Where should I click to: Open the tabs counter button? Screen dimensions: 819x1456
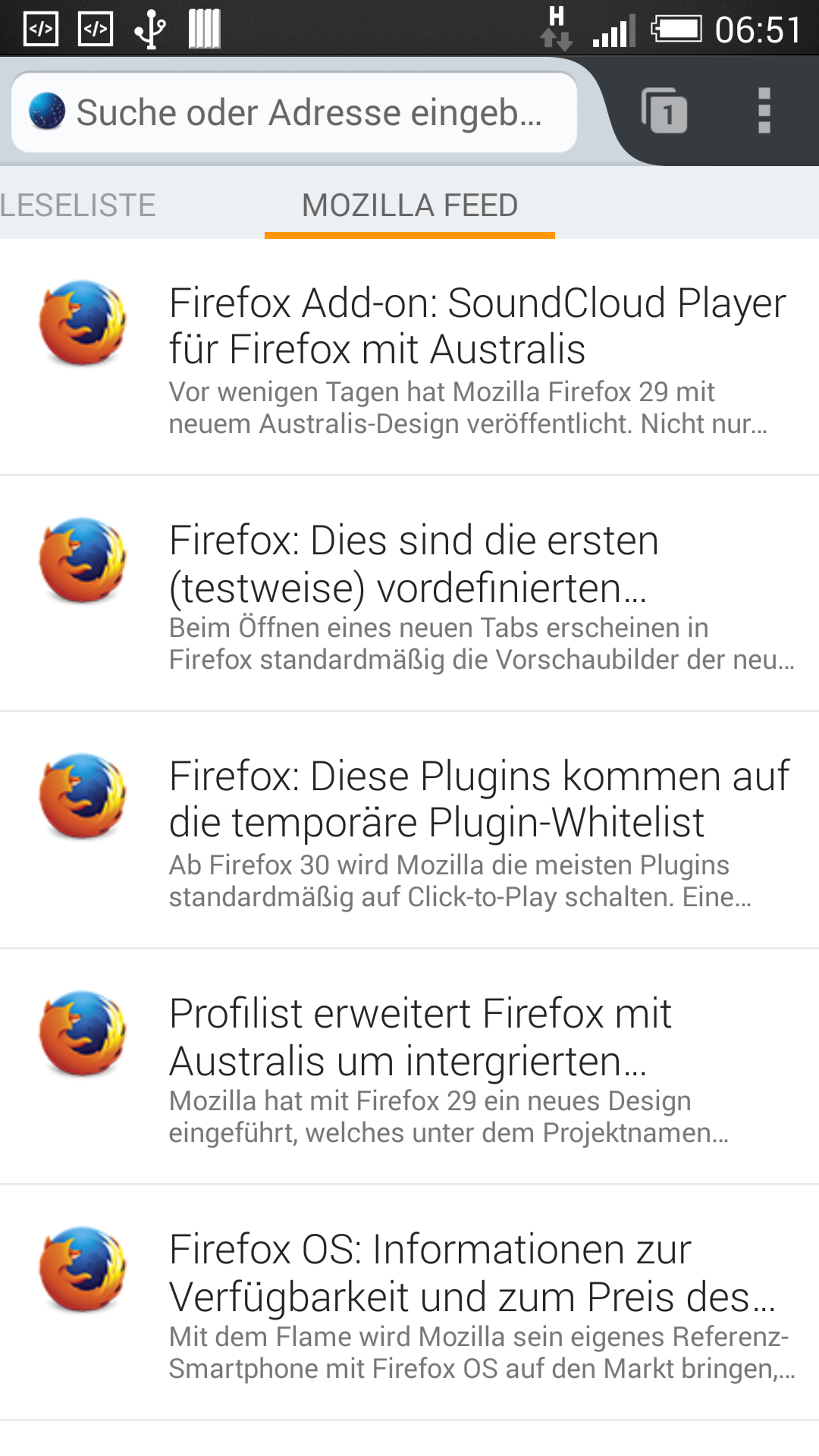[x=664, y=111]
